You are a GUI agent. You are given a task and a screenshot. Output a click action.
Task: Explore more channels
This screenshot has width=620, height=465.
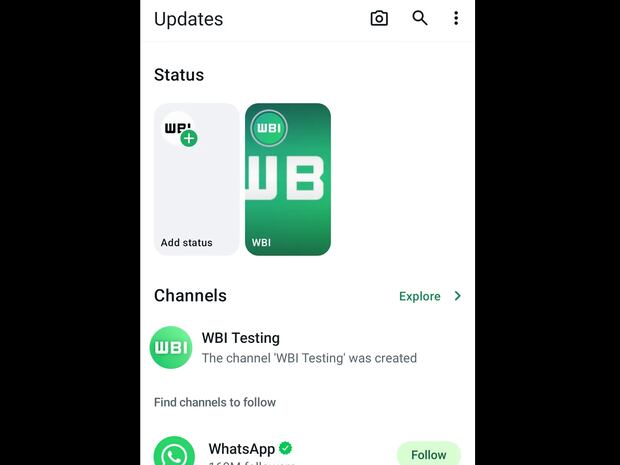coord(429,296)
